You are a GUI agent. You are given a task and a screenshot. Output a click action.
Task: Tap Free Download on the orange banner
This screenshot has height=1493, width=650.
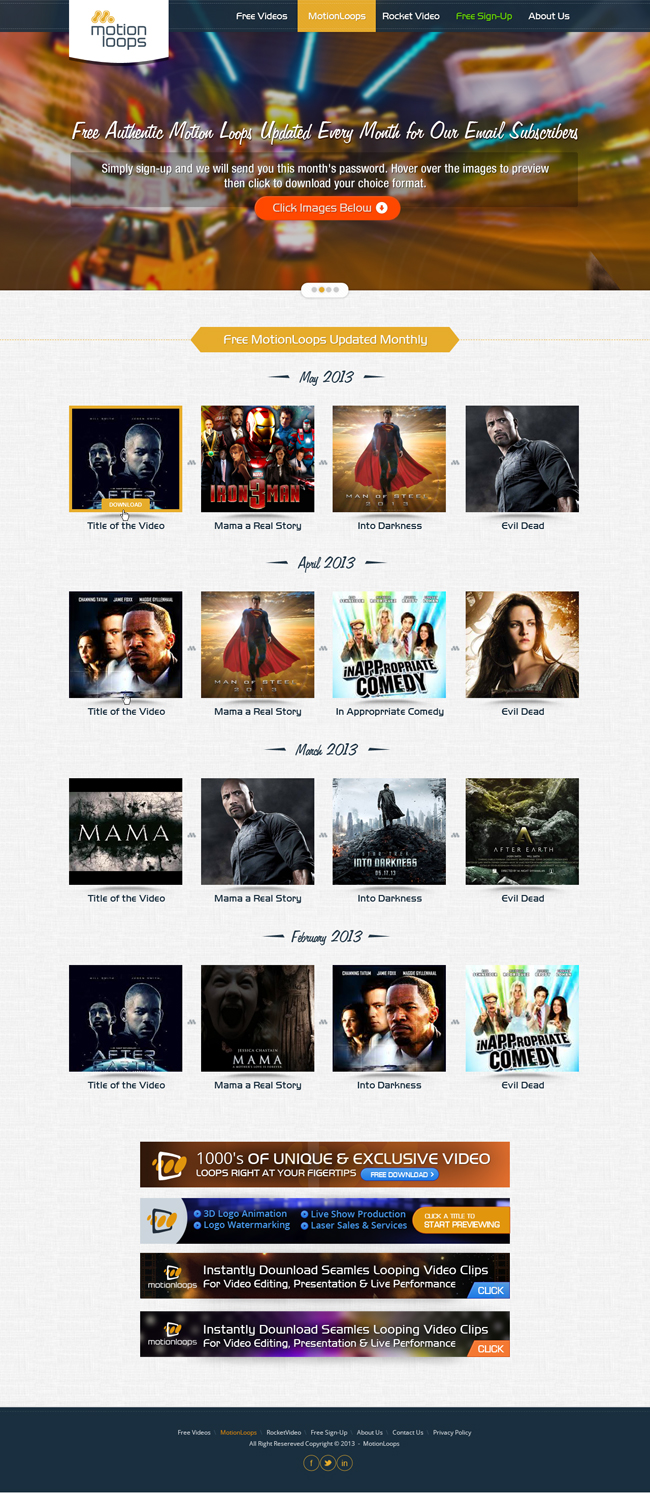click(399, 1175)
